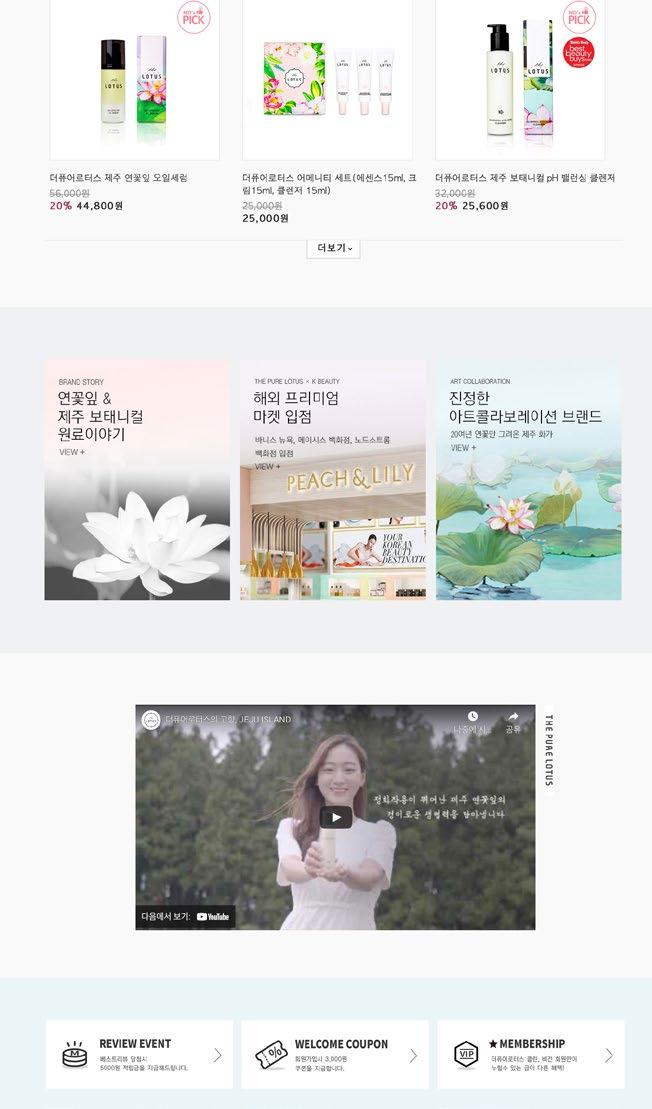Open the Brand Story 연꽃잎 banner
Screen dimensions: 652x1109
click(137, 480)
